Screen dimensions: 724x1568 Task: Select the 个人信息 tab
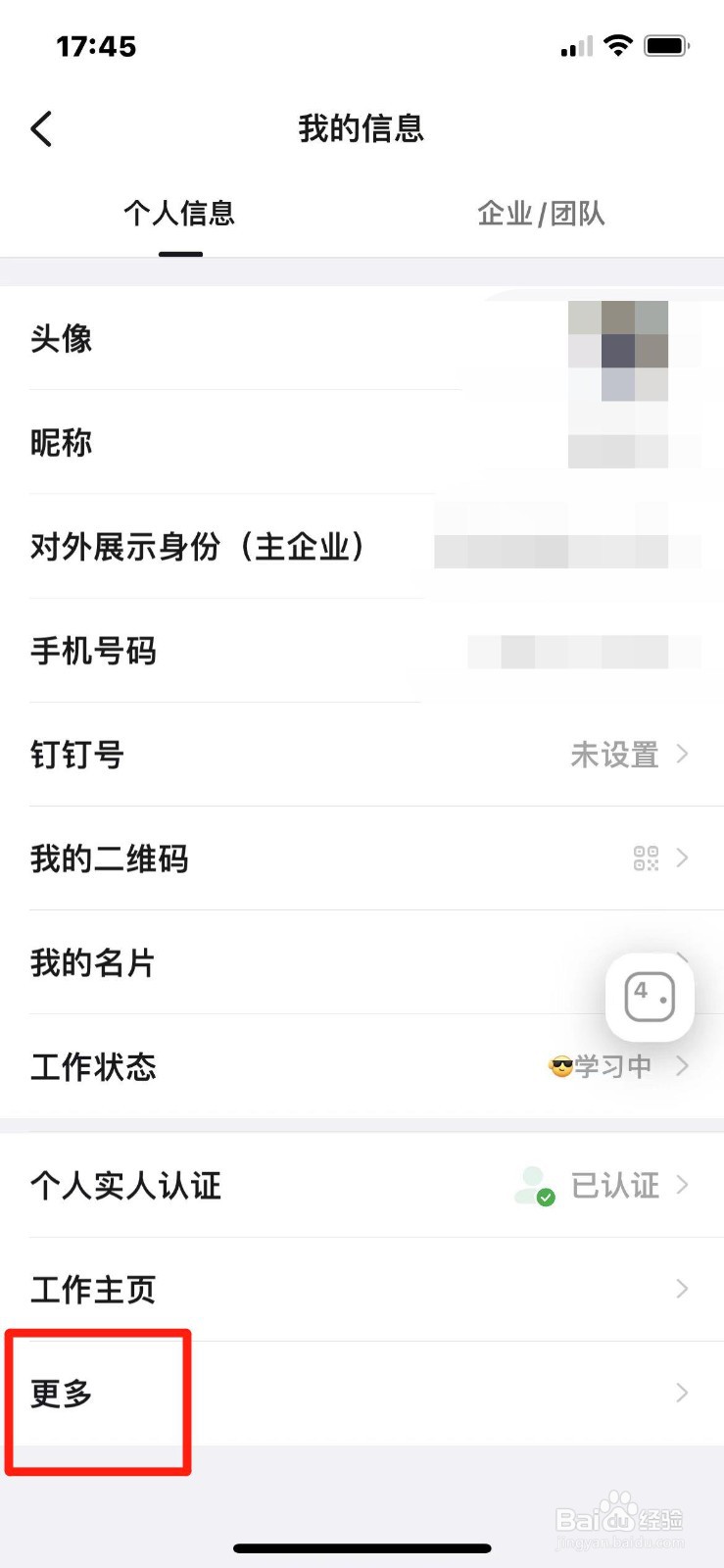[180, 214]
